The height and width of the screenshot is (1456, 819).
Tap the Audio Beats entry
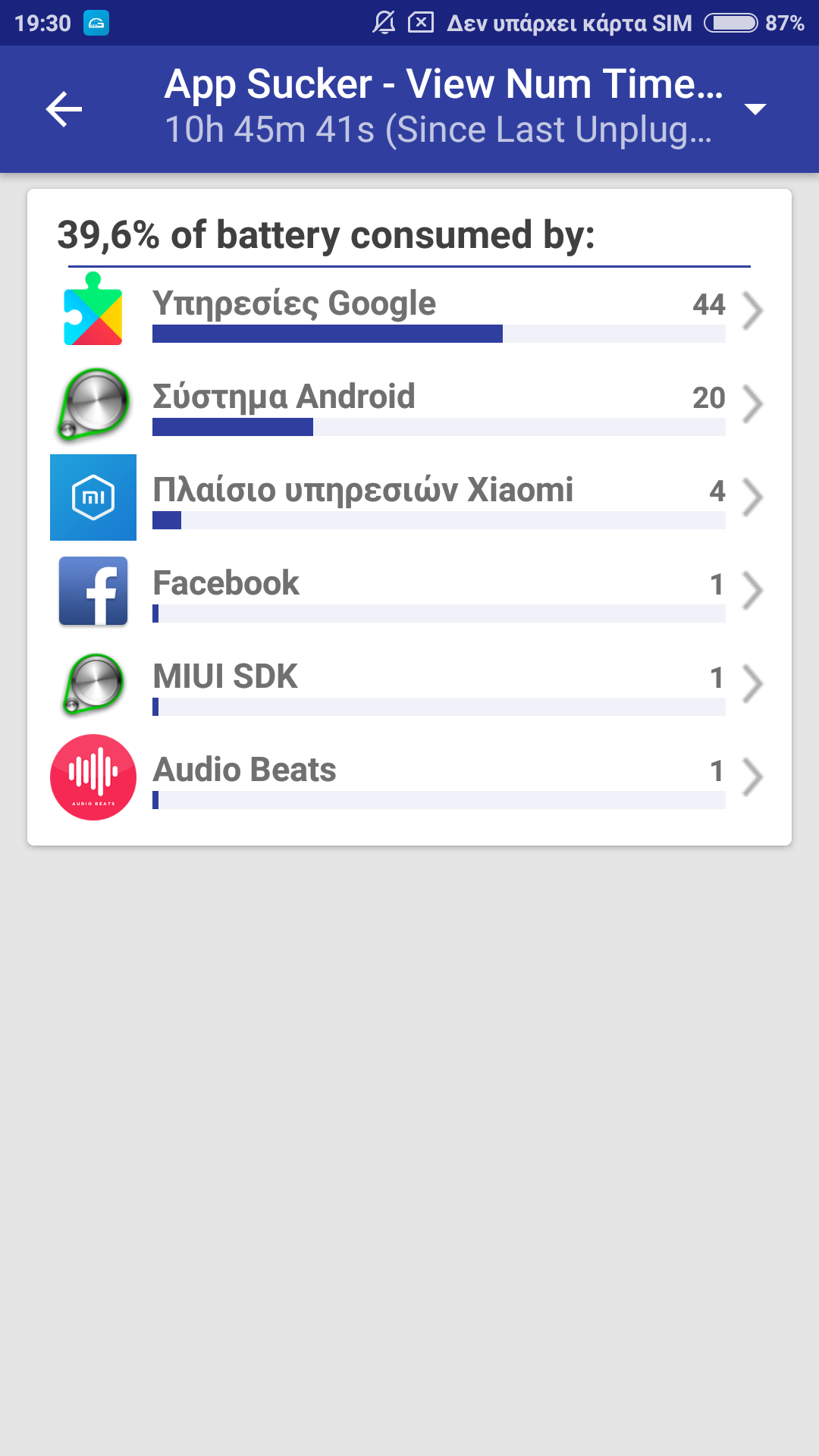pos(409,777)
